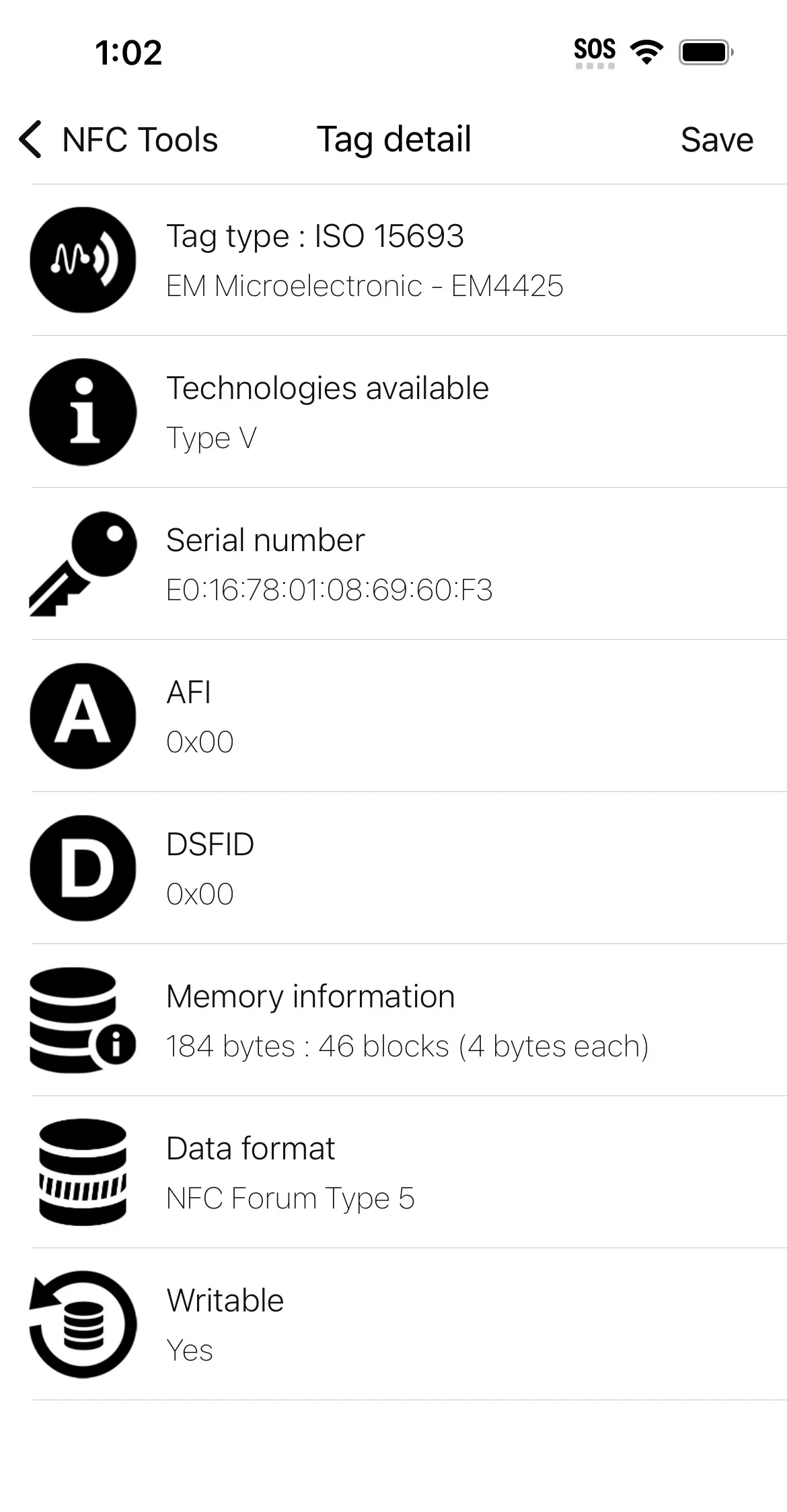Tap the Memory information row
The height and width of the screenshot is (1512, 787).
(394, 1020)
